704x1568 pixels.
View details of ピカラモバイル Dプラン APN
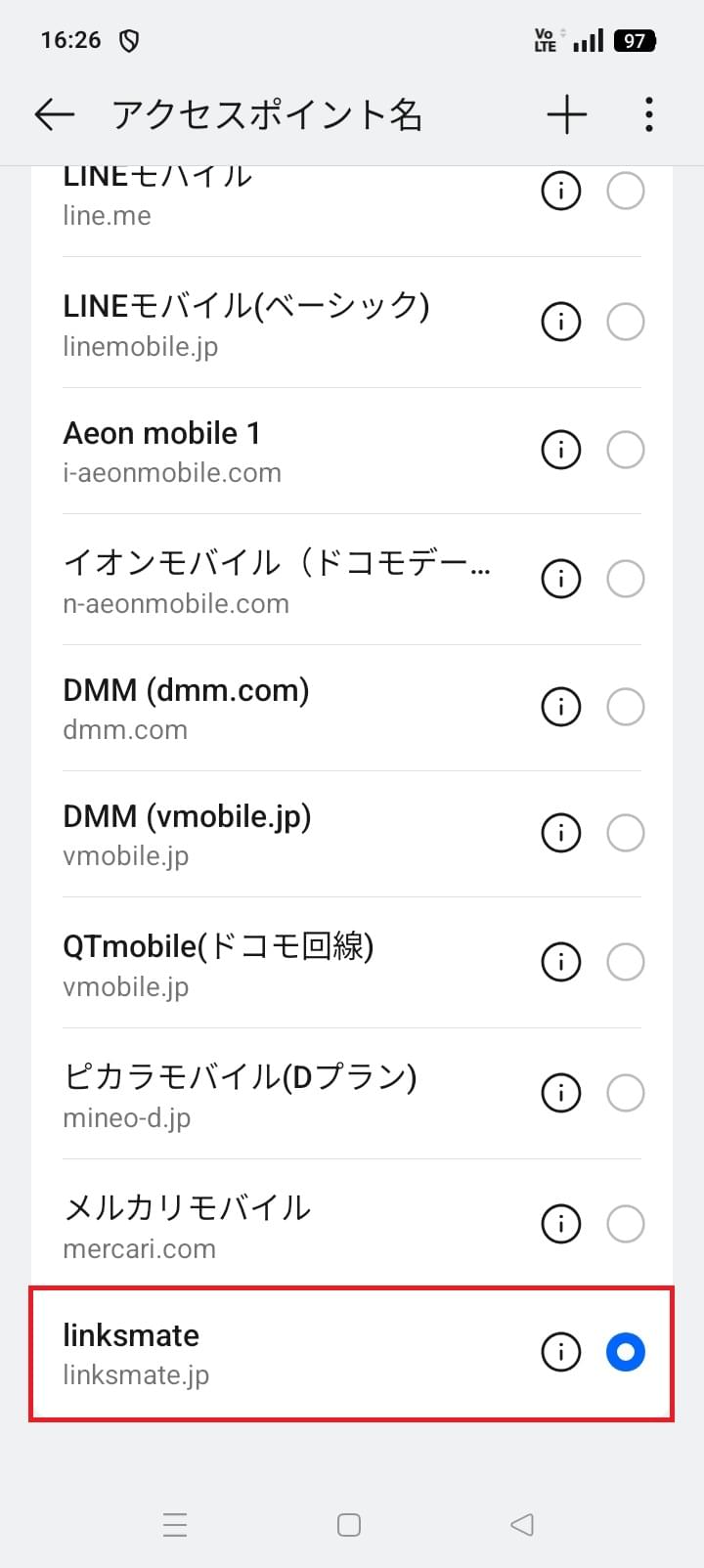tap(560, 1093)
